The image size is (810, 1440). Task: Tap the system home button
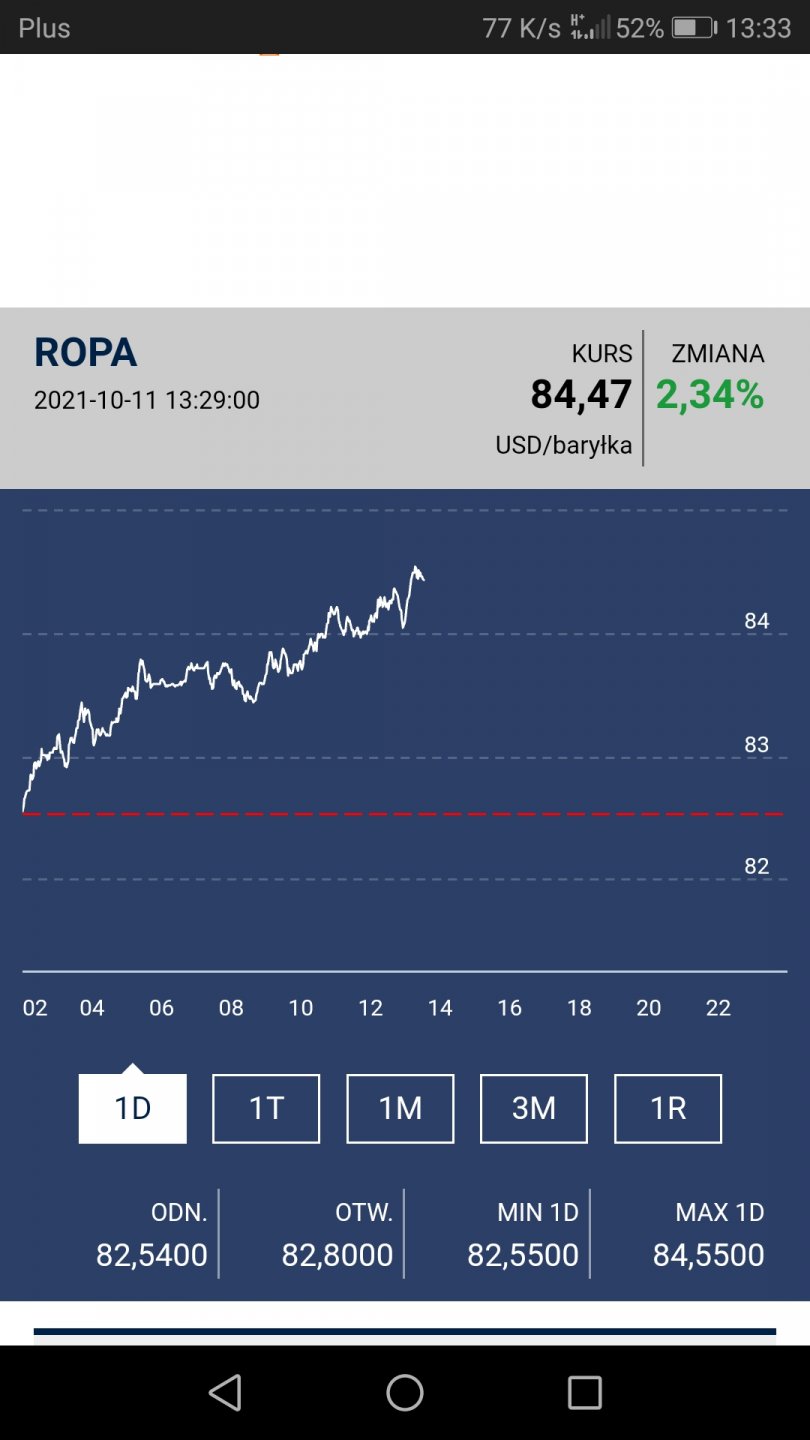pyautogui.click(x=405, y=1392)
